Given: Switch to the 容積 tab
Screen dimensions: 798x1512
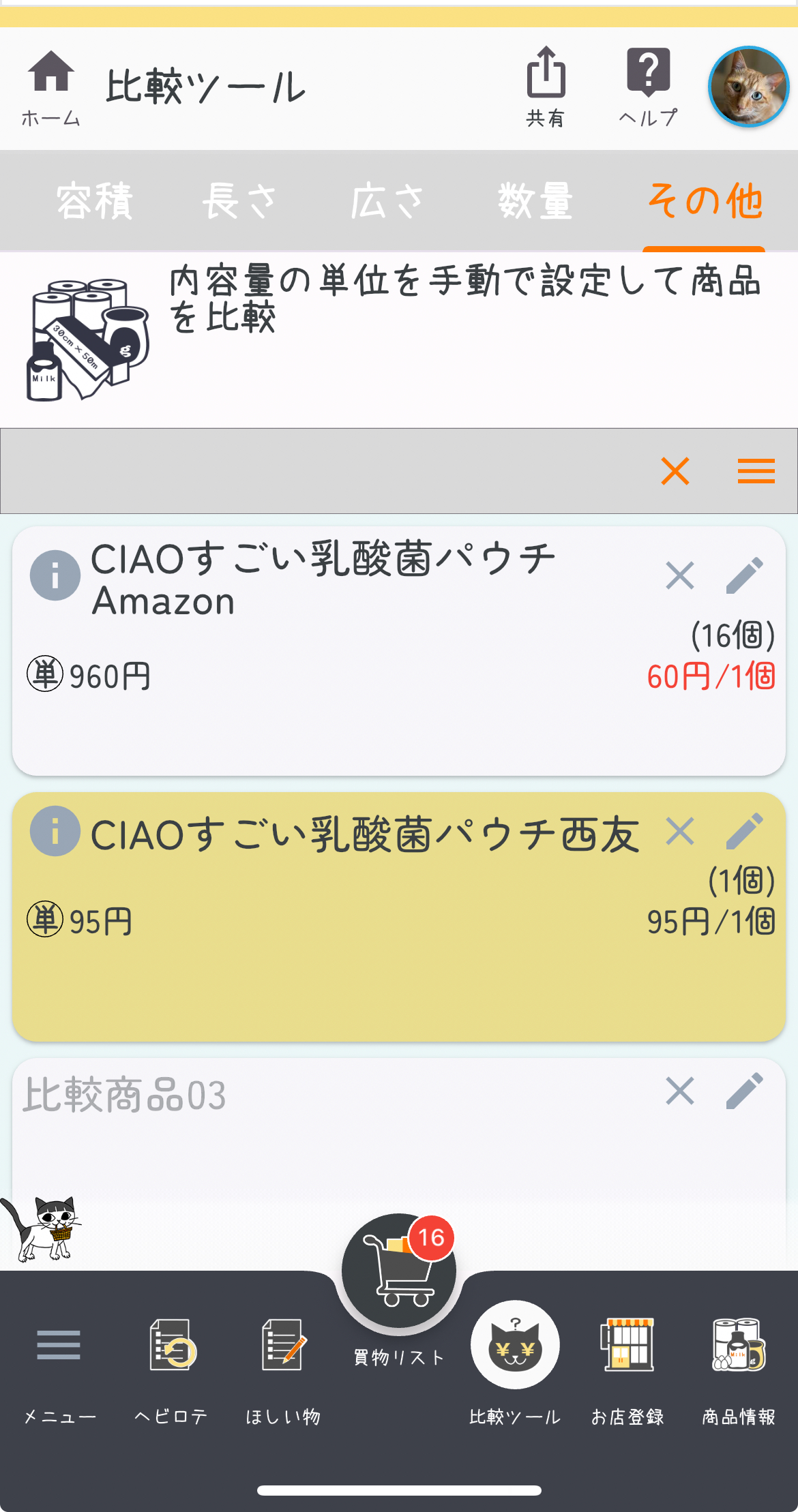Looking at the screenshot, I should pos(94,201).
